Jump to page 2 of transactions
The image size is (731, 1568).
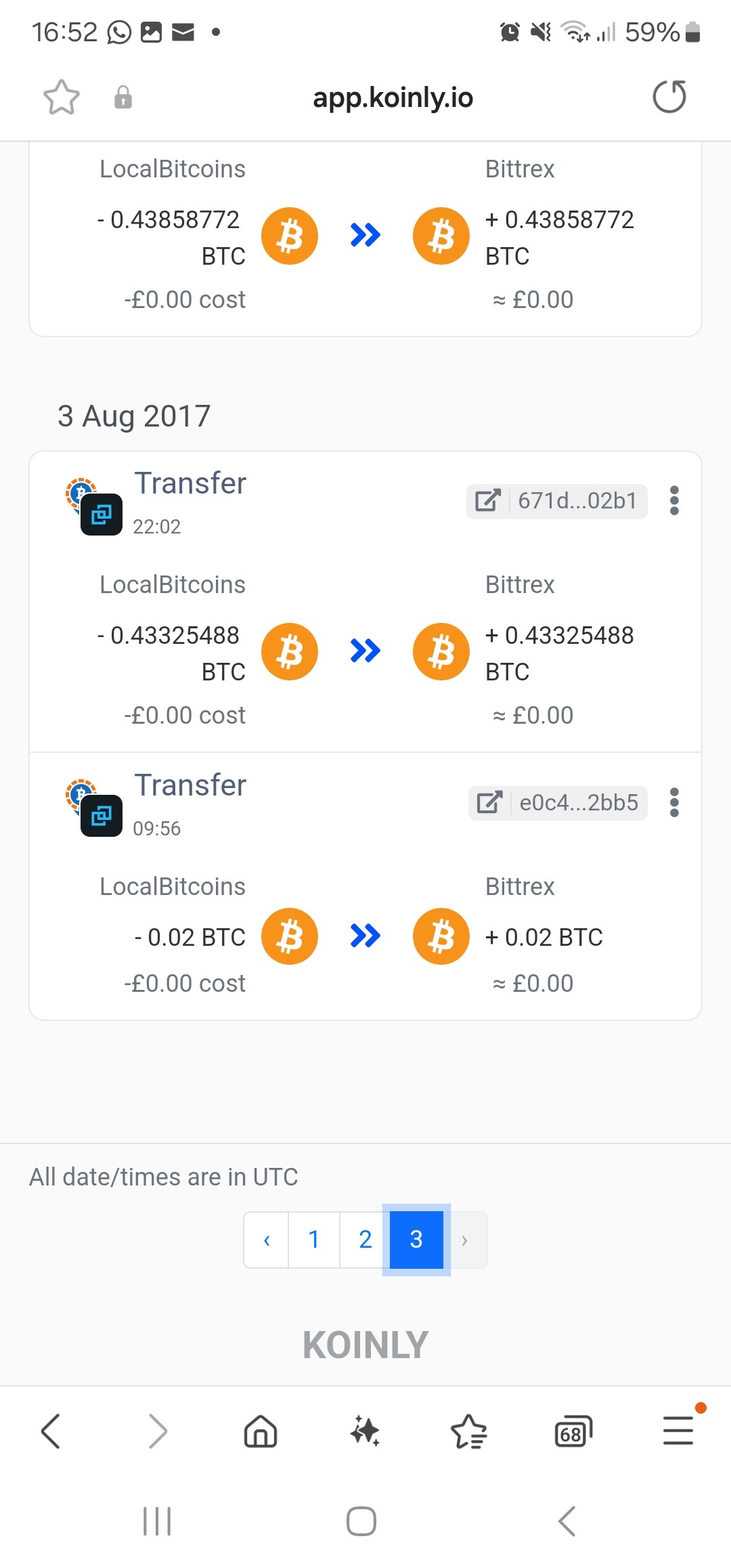[365, 1240]
